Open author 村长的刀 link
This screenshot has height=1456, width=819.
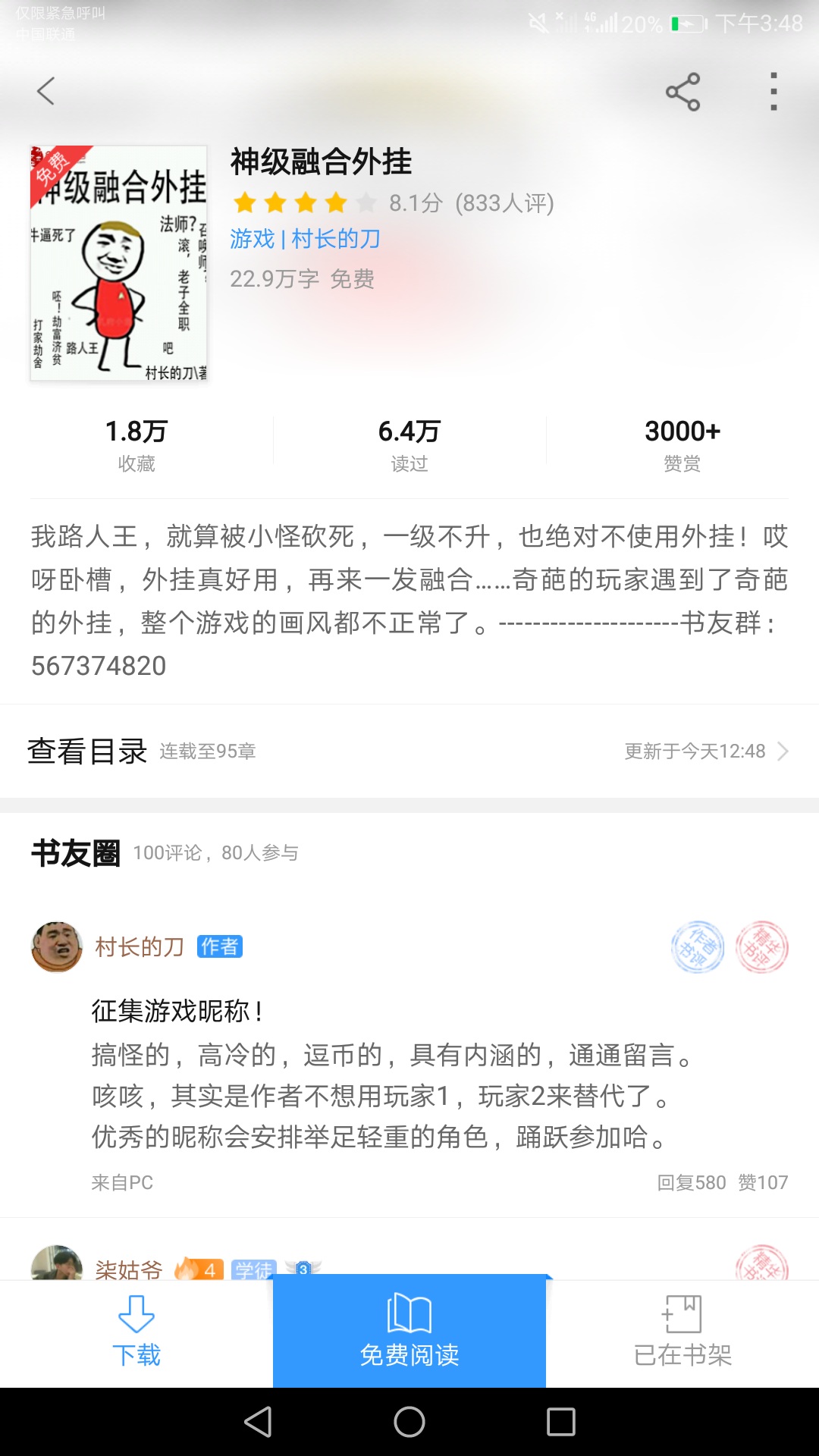[x=336, y=239]
